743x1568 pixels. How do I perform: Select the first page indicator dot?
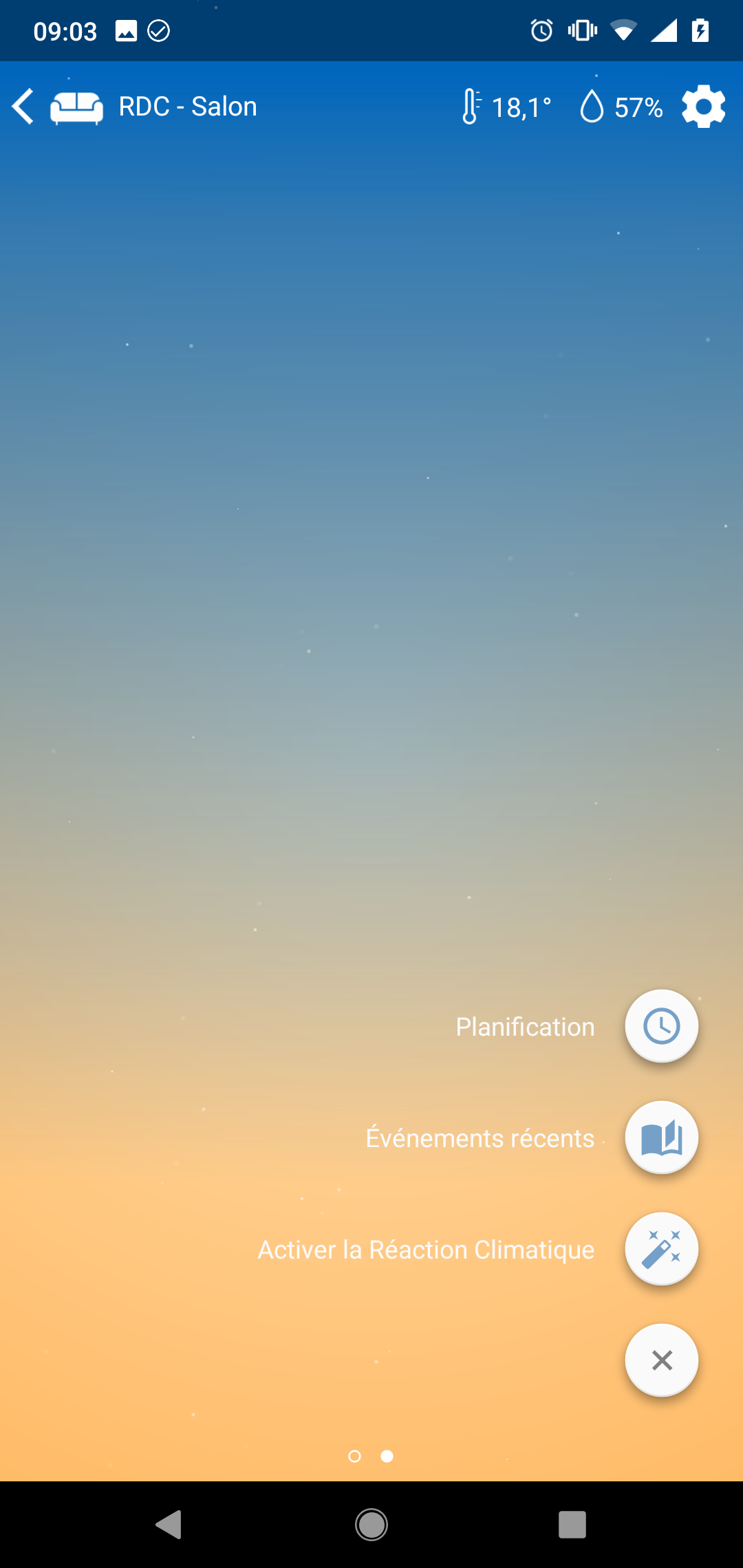[355, 1456]
